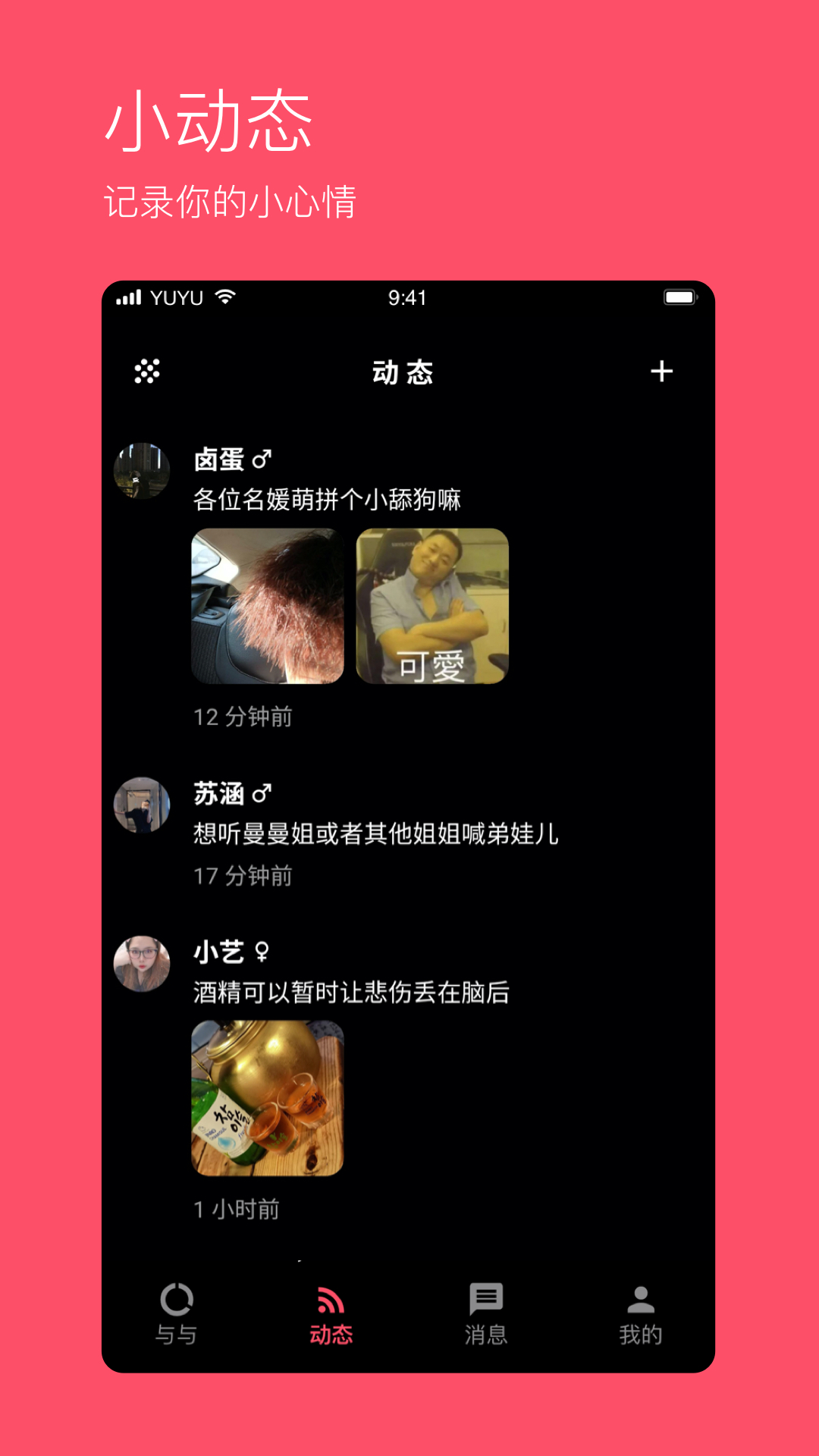Tap the 9:41 time in status bar
This screenshot has width=819, height=1456.
[408, 298]
